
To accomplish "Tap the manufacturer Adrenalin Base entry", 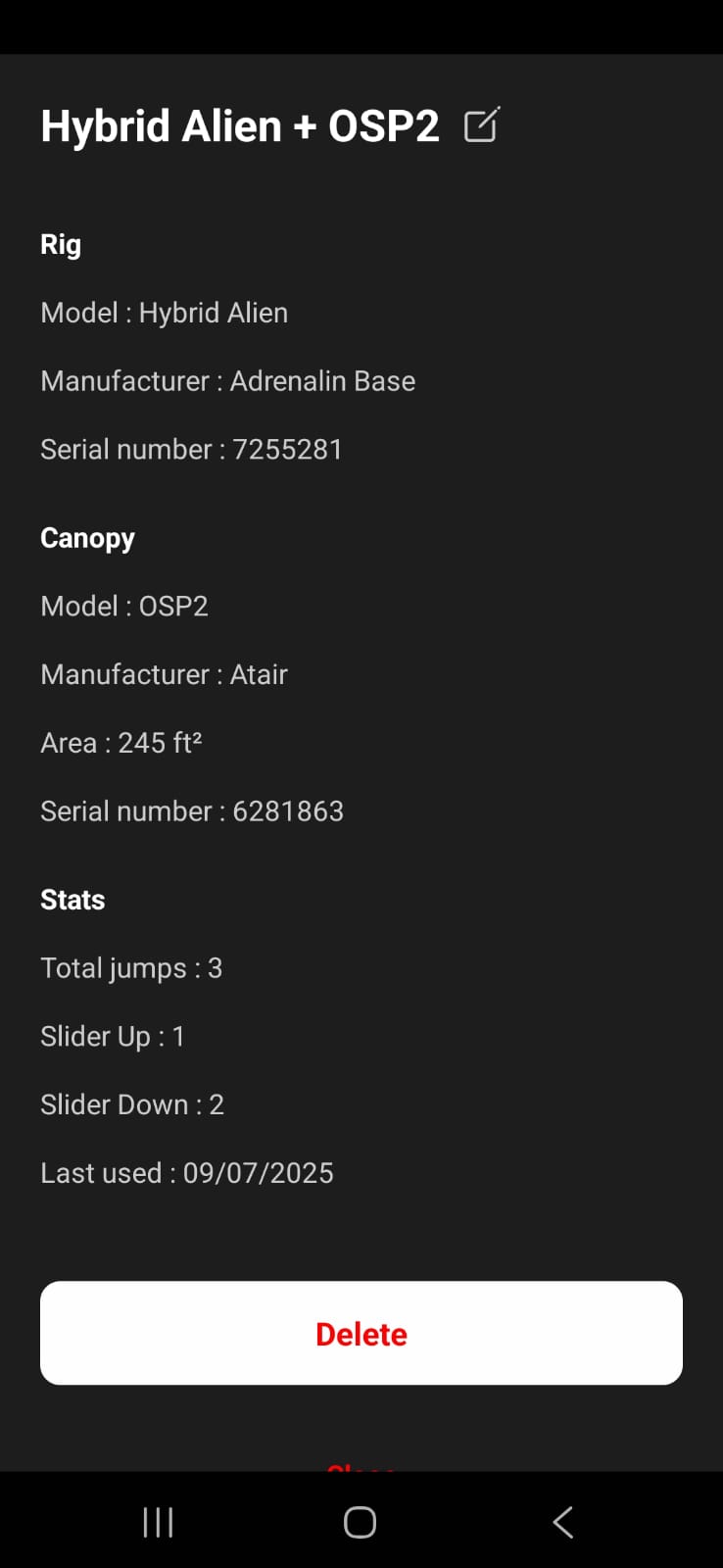I will (227, 381).
